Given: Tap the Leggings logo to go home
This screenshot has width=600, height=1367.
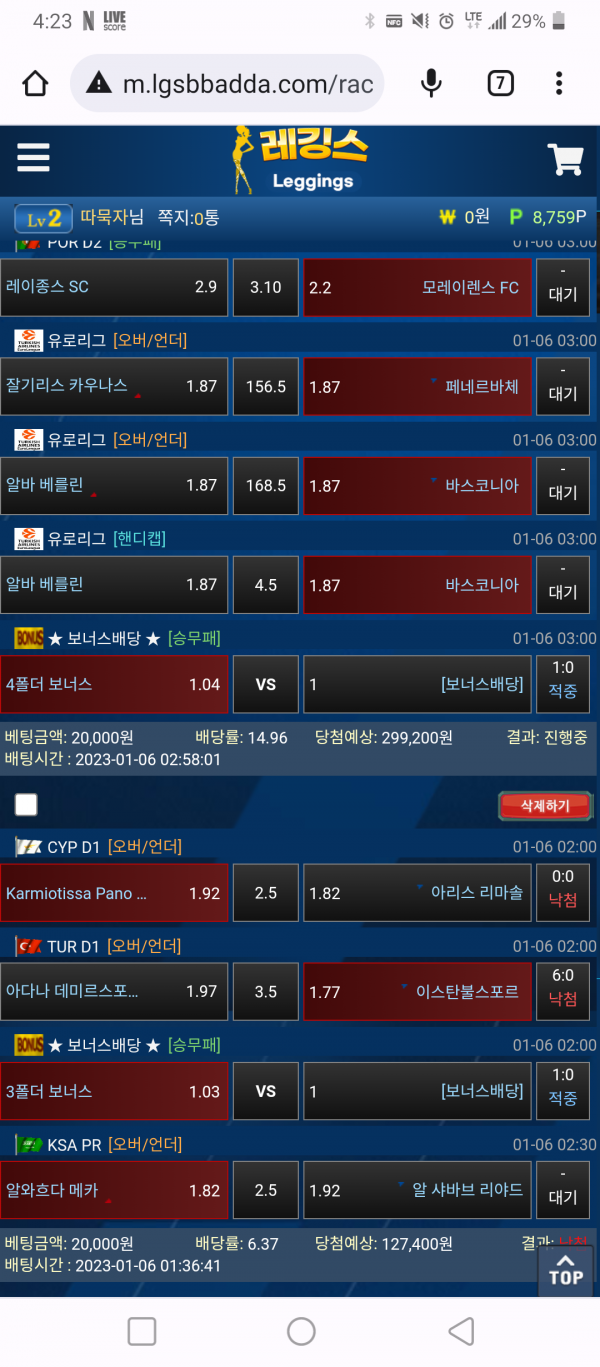Looking at the screenshot, I should coord(299,159).
